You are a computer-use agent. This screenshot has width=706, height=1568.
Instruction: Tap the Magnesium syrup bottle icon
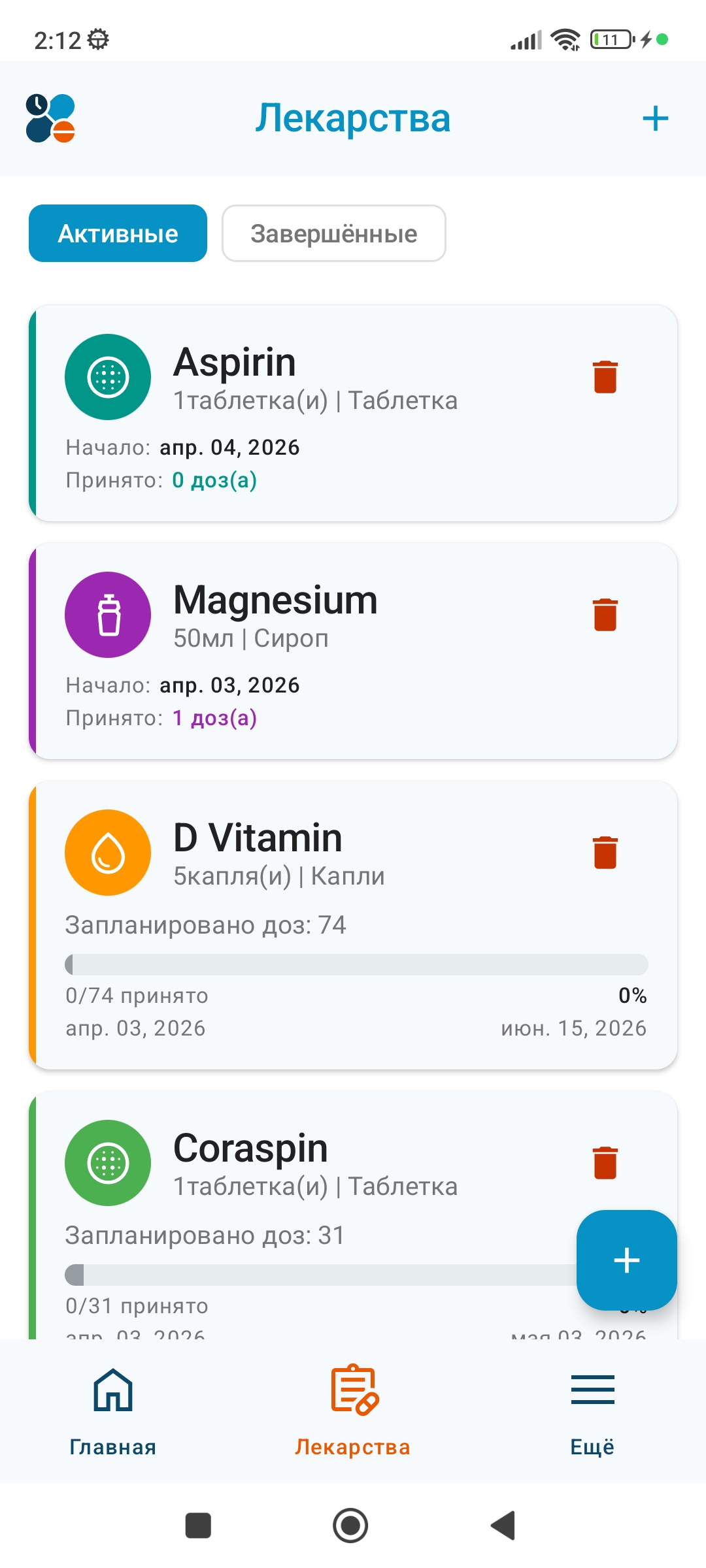click(x=108, y=615)
